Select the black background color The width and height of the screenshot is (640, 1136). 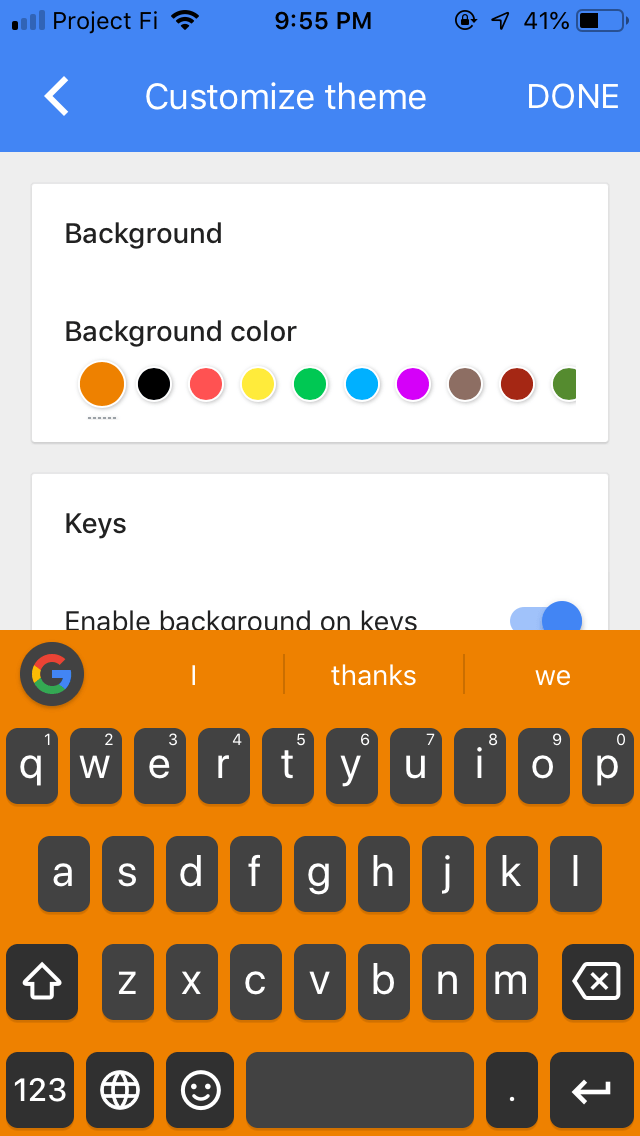[154, 384]
